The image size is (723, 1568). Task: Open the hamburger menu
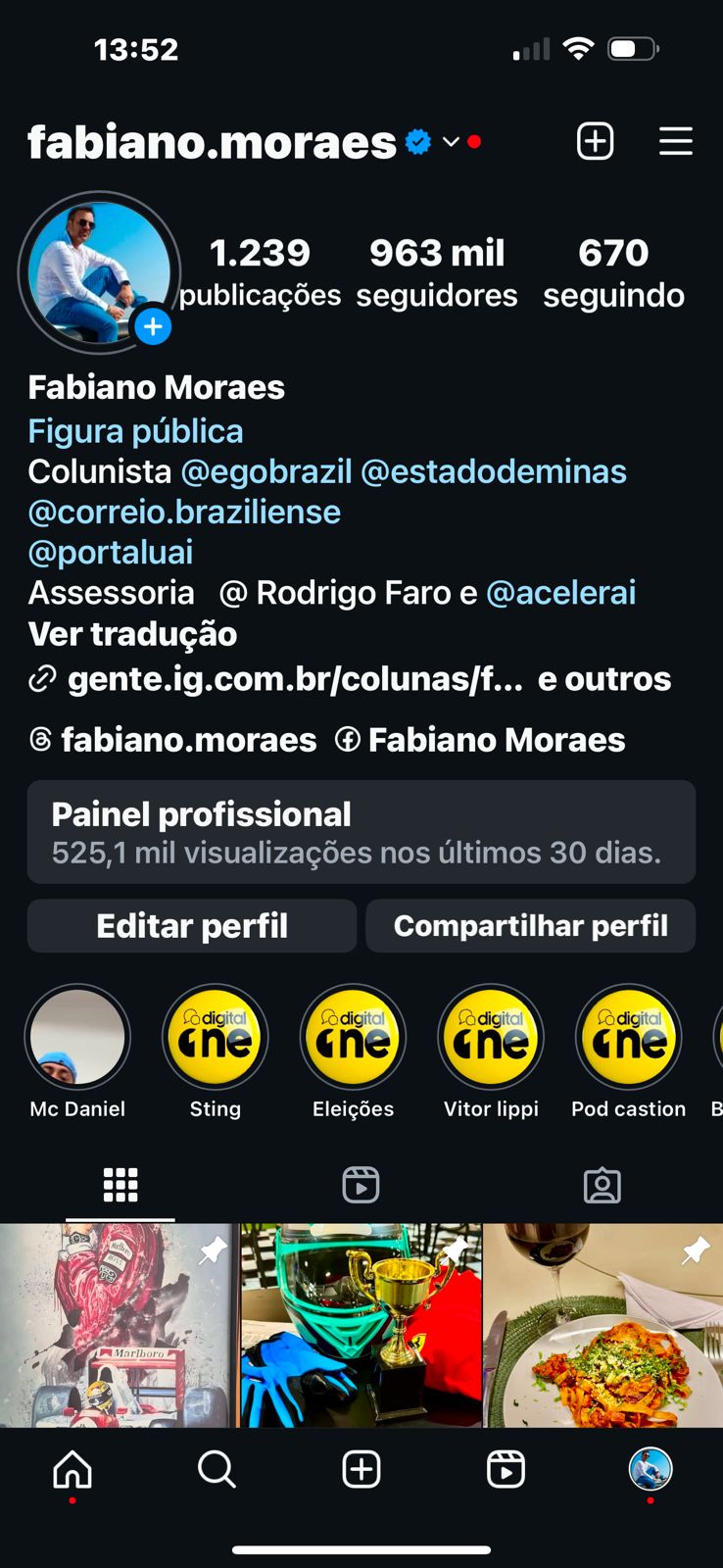[x=676, y=141]
